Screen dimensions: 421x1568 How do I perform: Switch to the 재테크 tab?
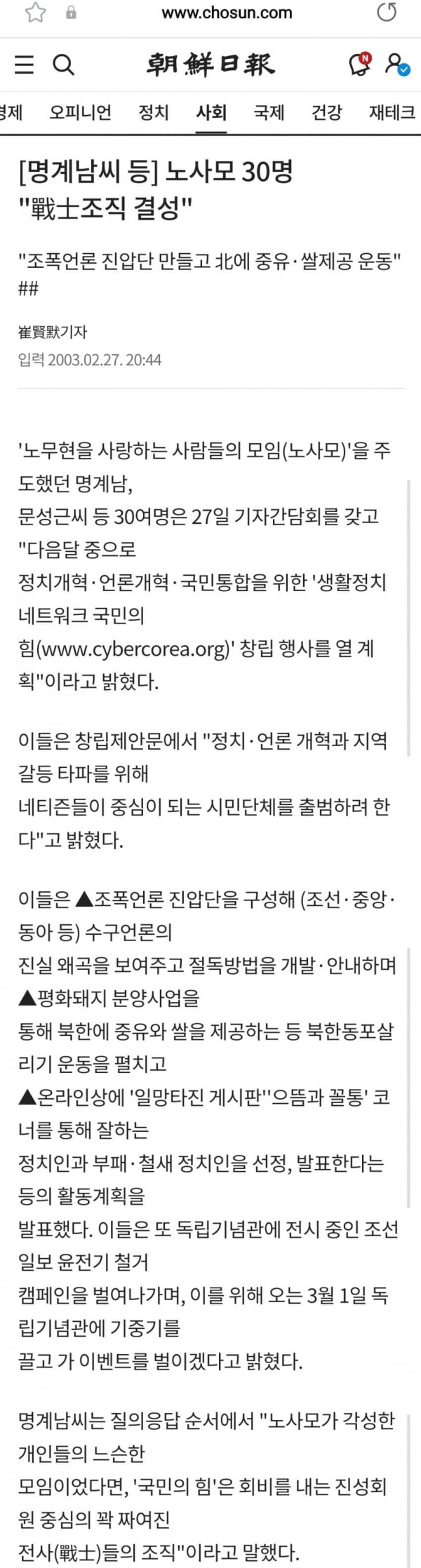(392, 112)
